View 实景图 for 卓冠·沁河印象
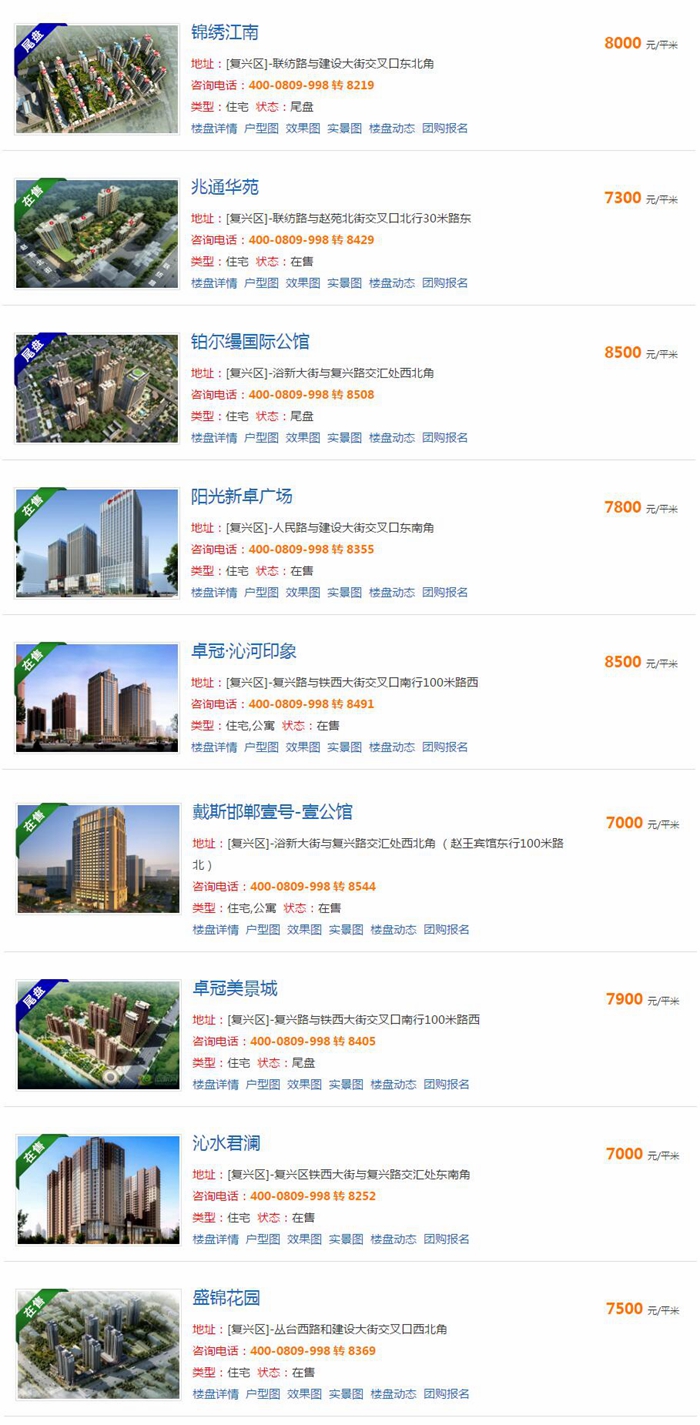 coord(345,747)
